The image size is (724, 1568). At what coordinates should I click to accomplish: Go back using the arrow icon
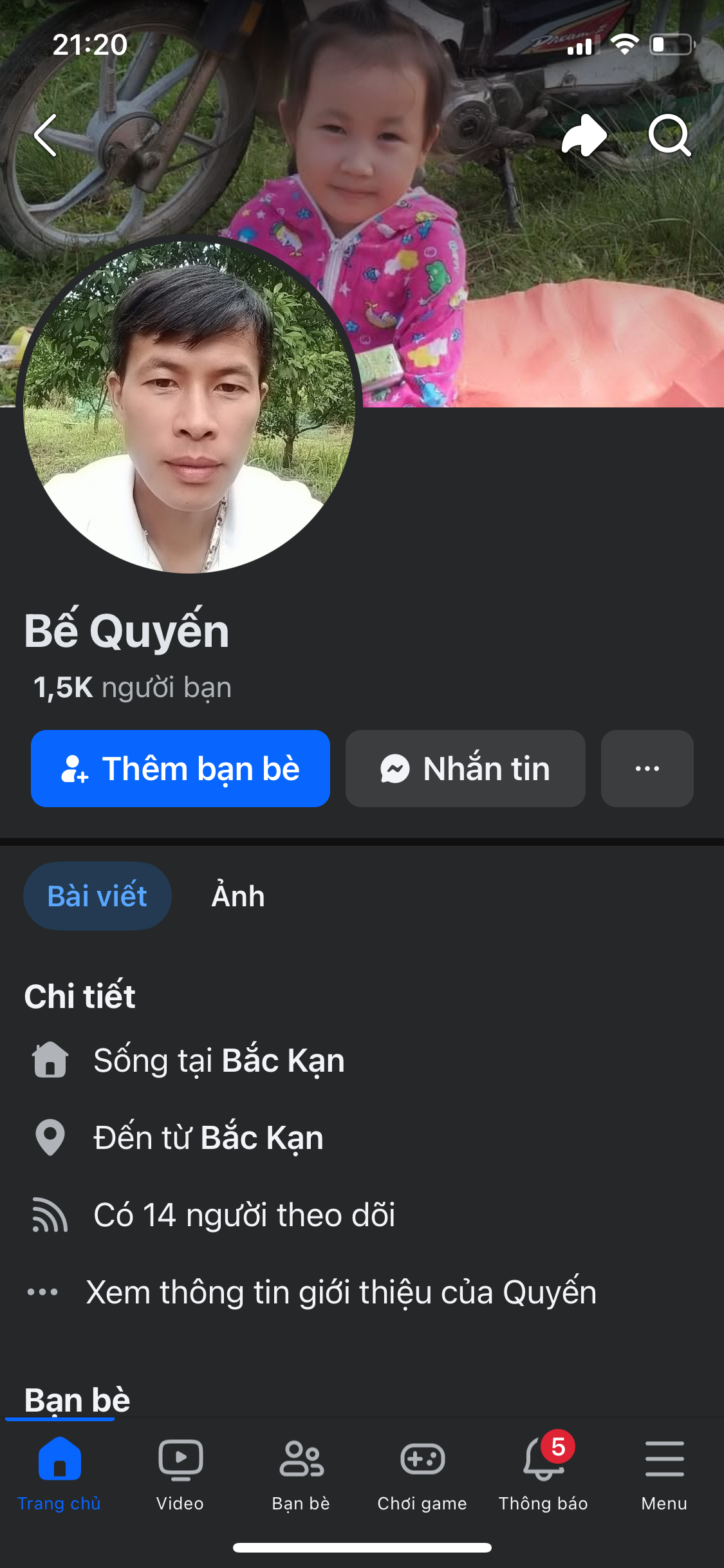[46, 135]
